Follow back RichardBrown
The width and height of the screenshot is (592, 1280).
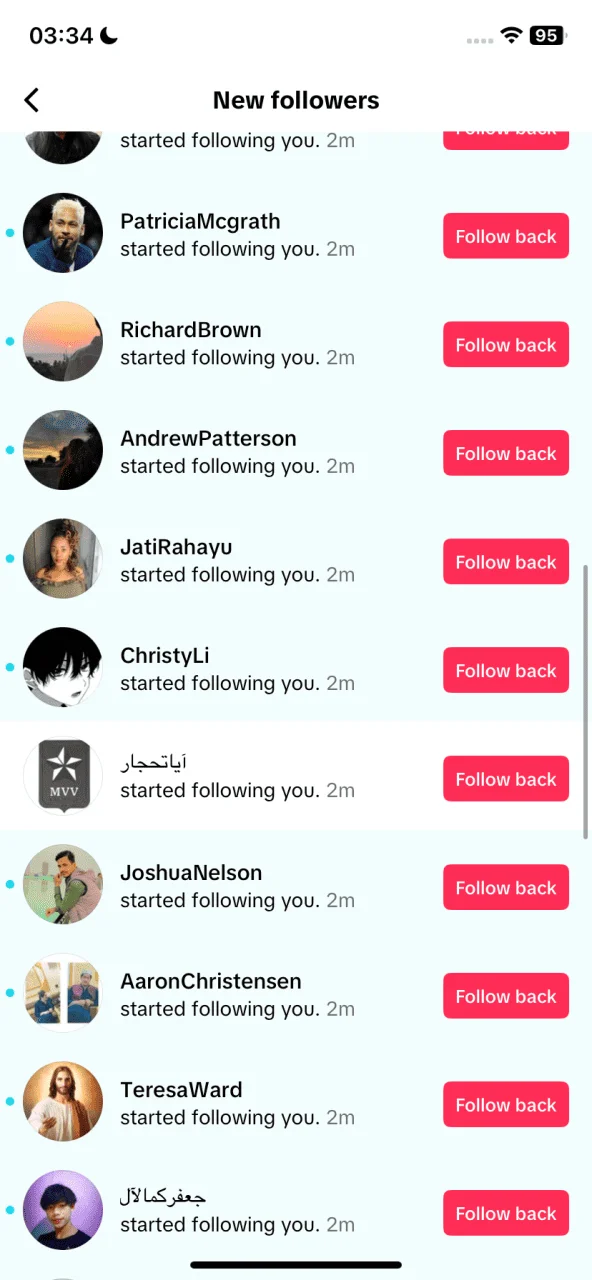point(506,345)
